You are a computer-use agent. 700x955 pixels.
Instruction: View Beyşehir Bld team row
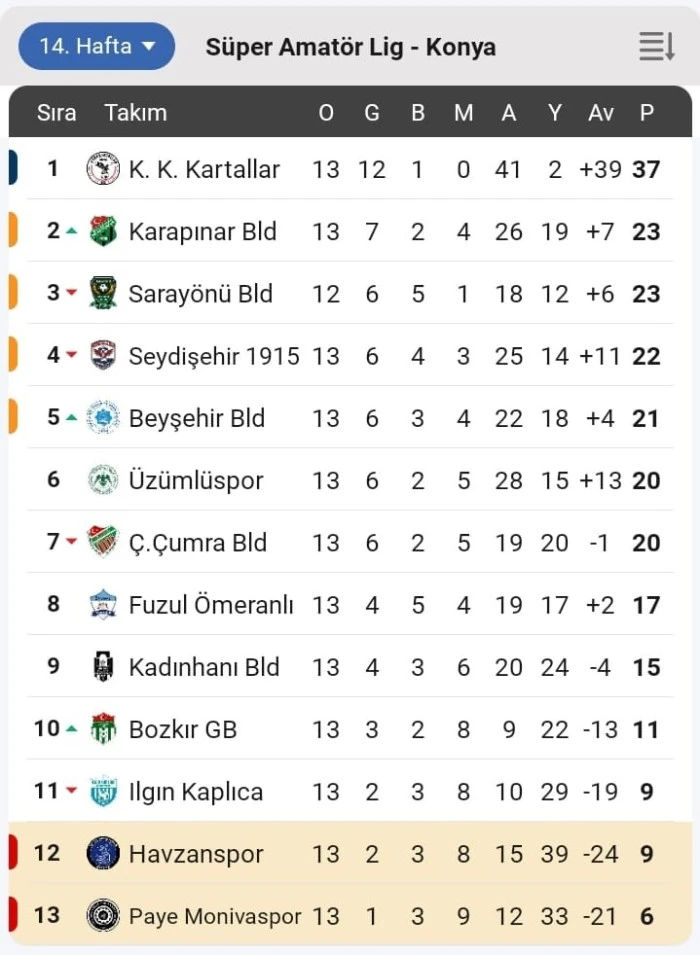(x=196, y=418)
